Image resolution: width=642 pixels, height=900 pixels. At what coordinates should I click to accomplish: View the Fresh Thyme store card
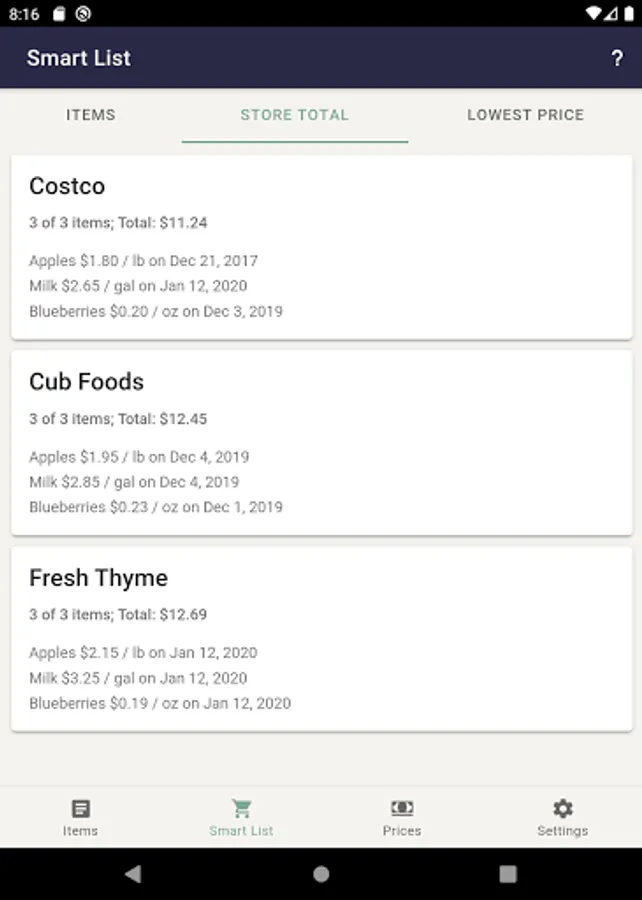[x=321, y=638]
